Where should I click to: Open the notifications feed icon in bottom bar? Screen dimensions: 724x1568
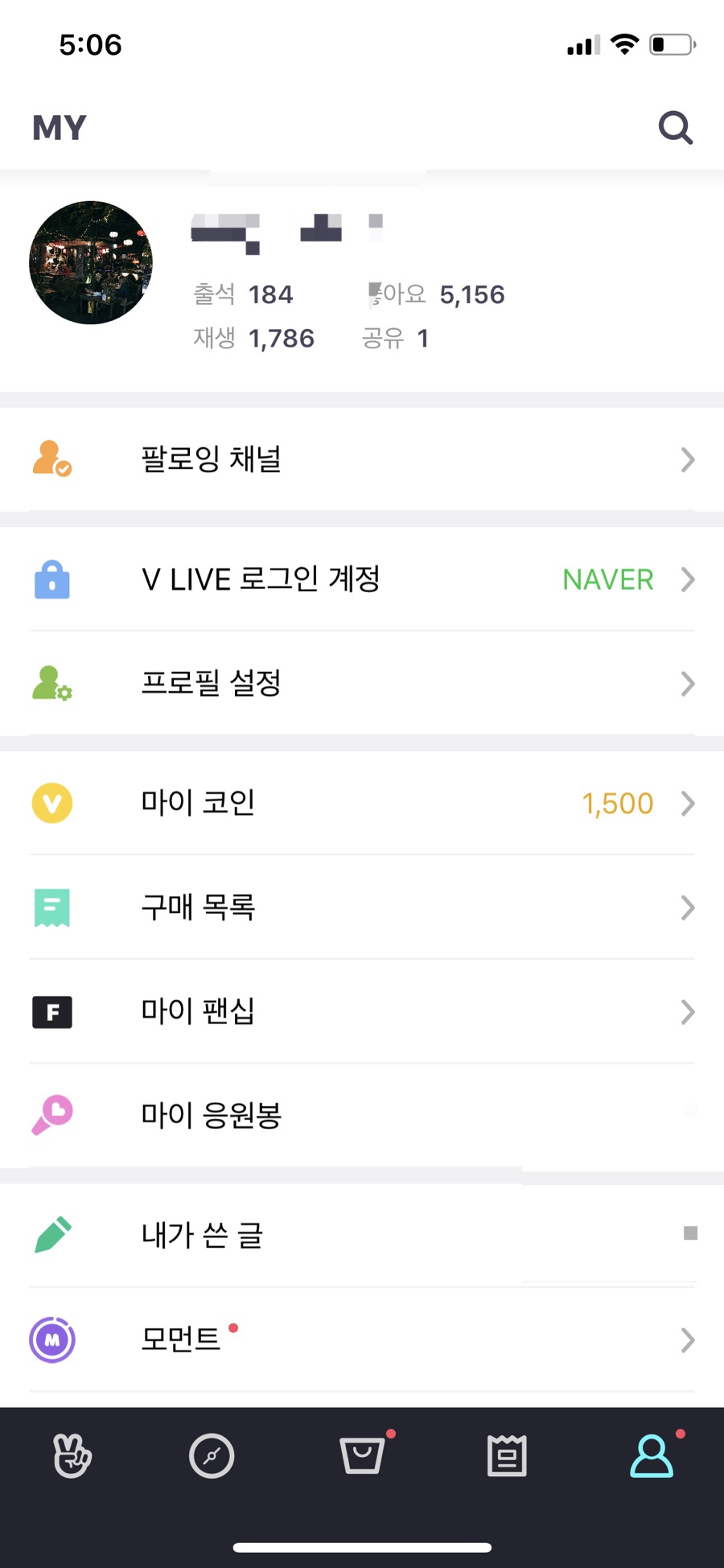tap(505, 1456)
